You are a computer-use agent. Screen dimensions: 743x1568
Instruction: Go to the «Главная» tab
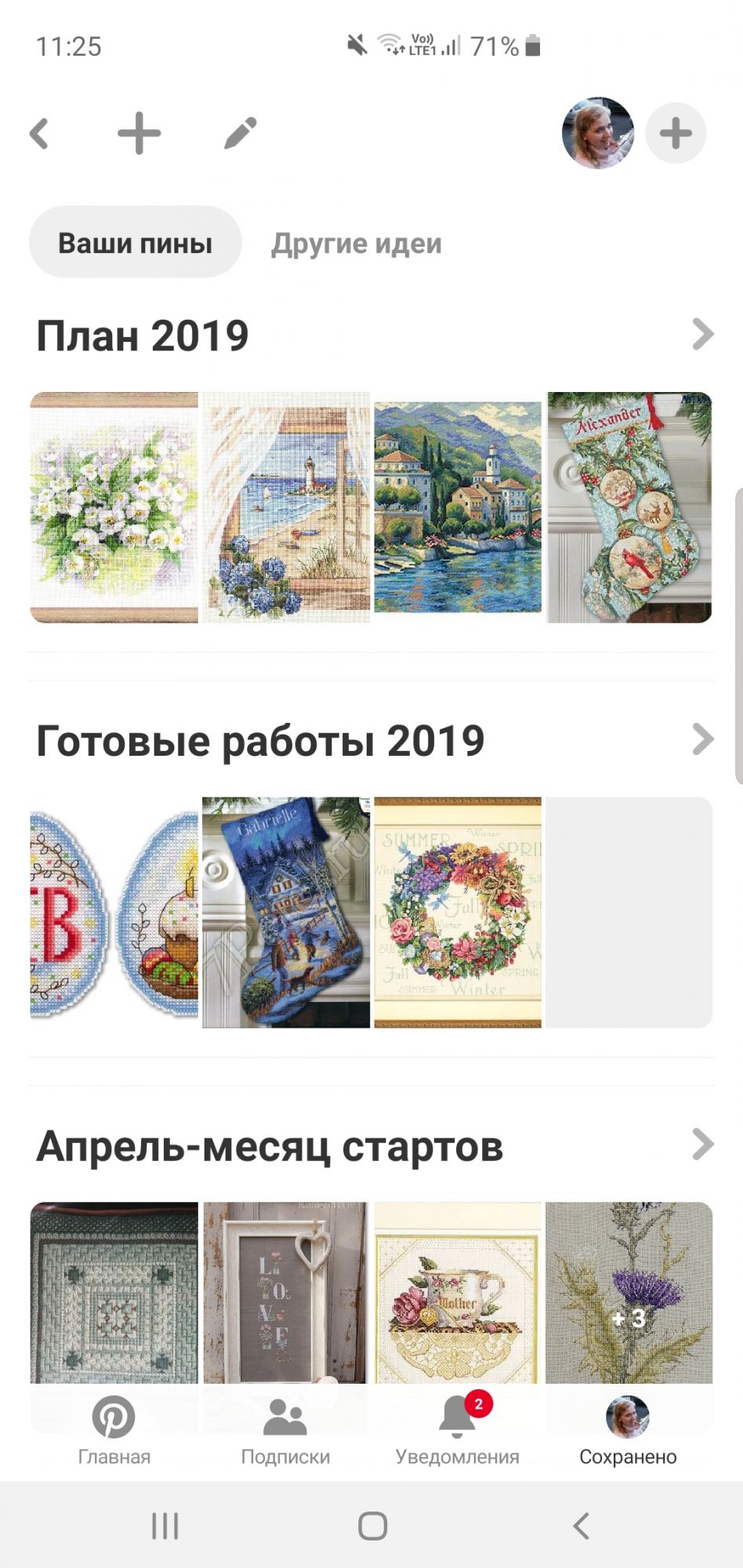pyautogui.click(x=114, y=1432)
